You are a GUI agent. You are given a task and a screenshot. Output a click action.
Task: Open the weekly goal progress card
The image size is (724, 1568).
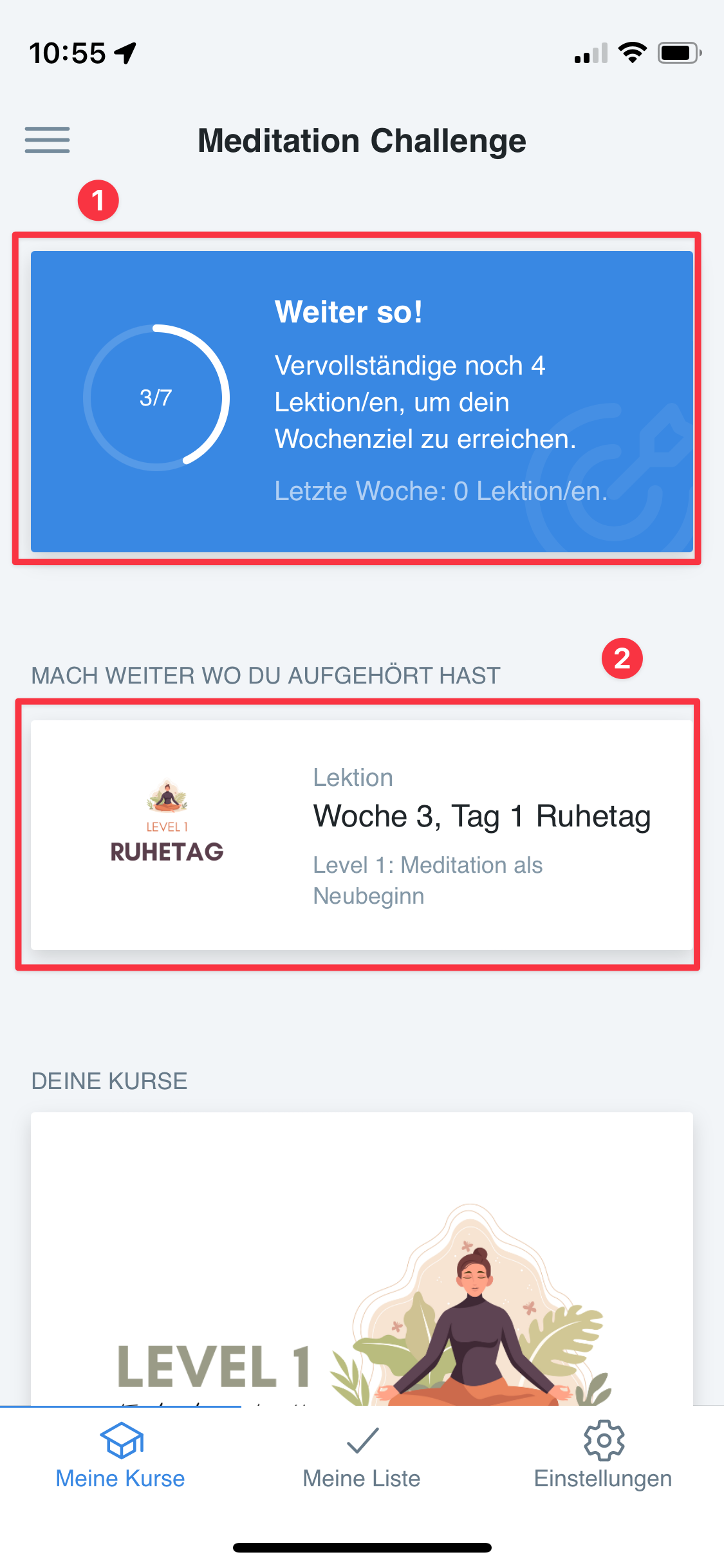click(362, 400)
